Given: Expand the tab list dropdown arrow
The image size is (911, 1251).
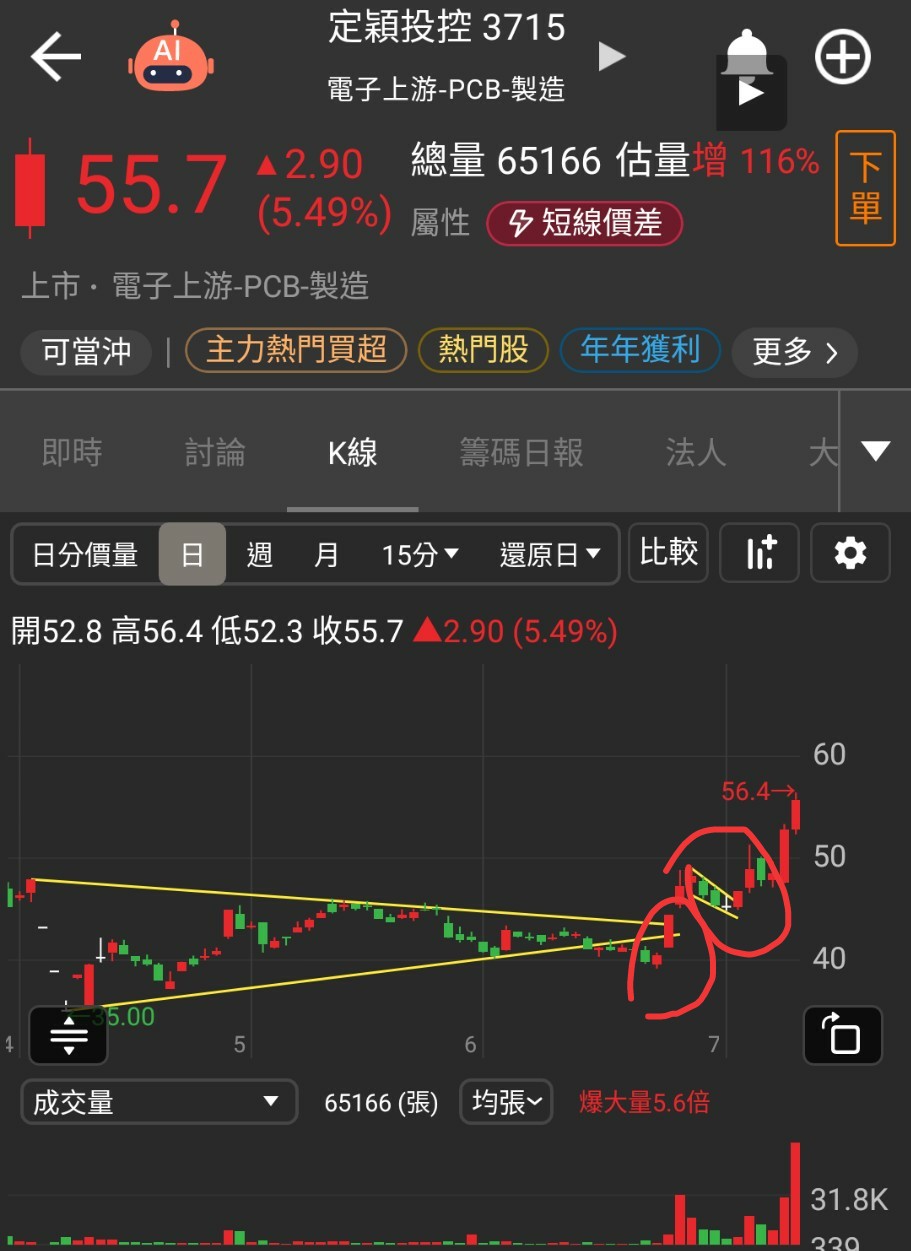Looking at the screenshot, I should (875, 451).
